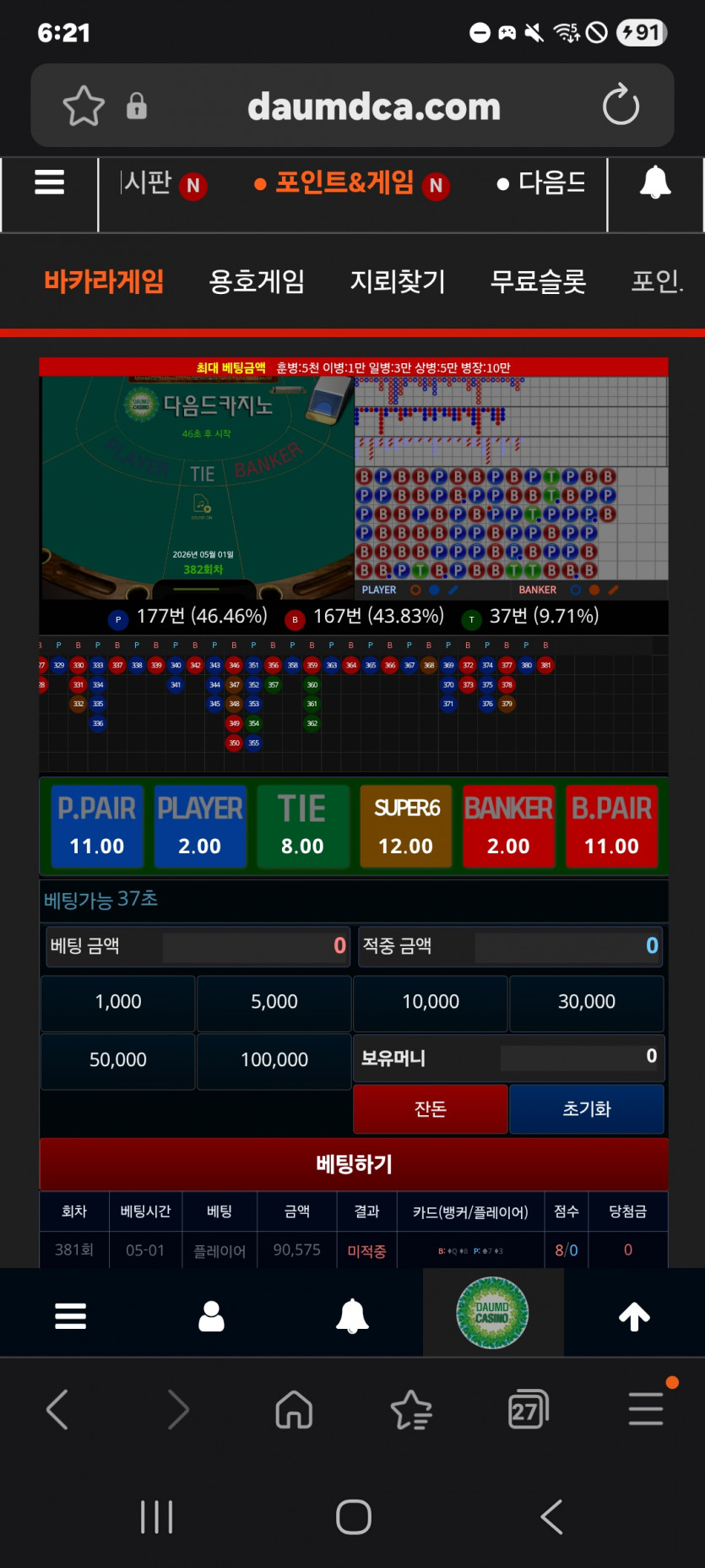Select the SUPER6 12.00 bet

click(406, 826)
